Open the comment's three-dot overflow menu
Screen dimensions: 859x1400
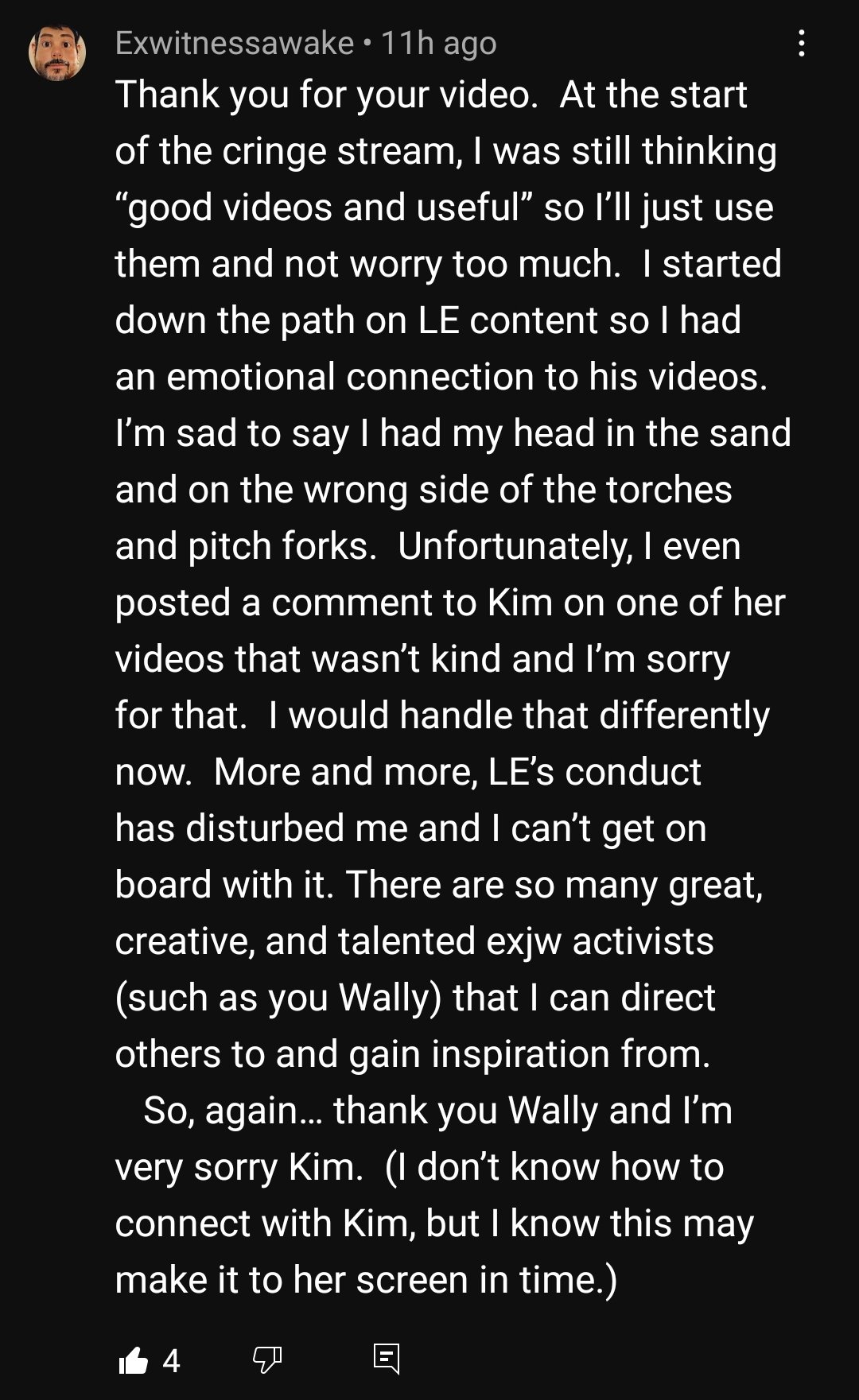tap(801, 43)
